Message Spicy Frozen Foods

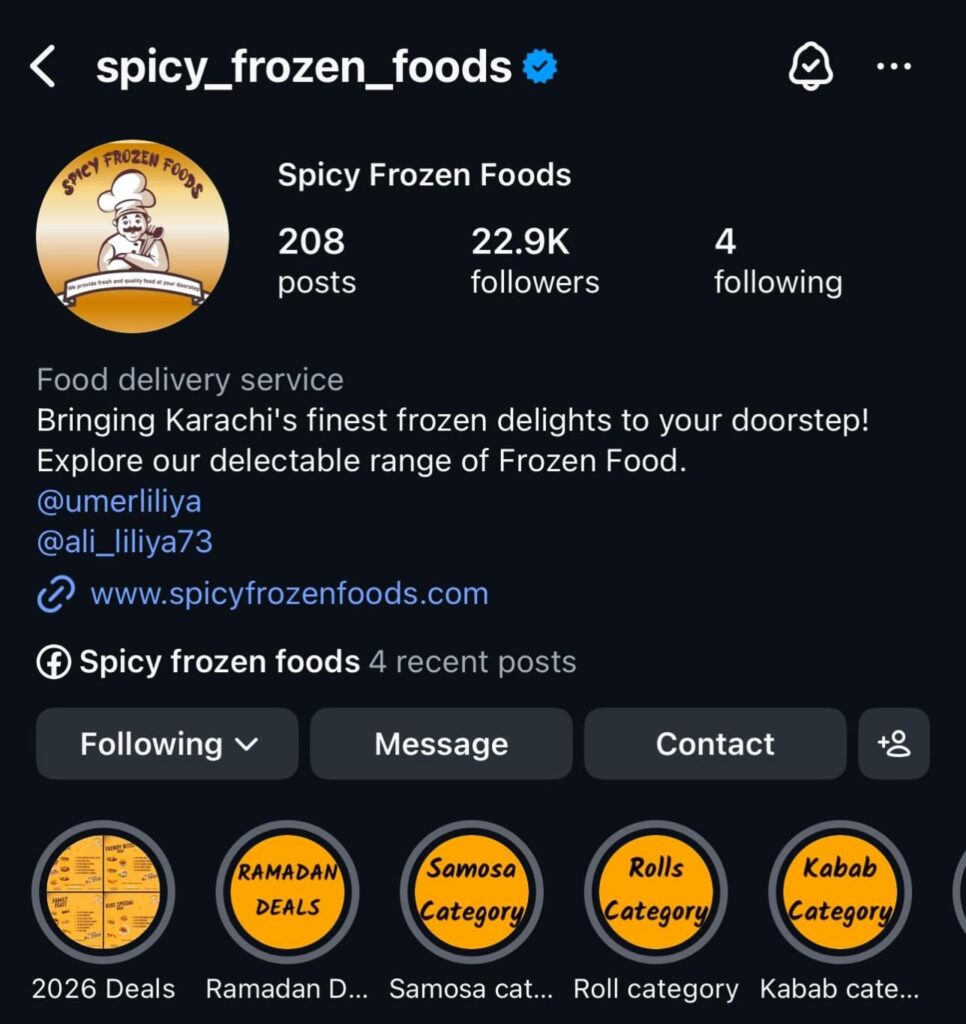pos(441,744)
